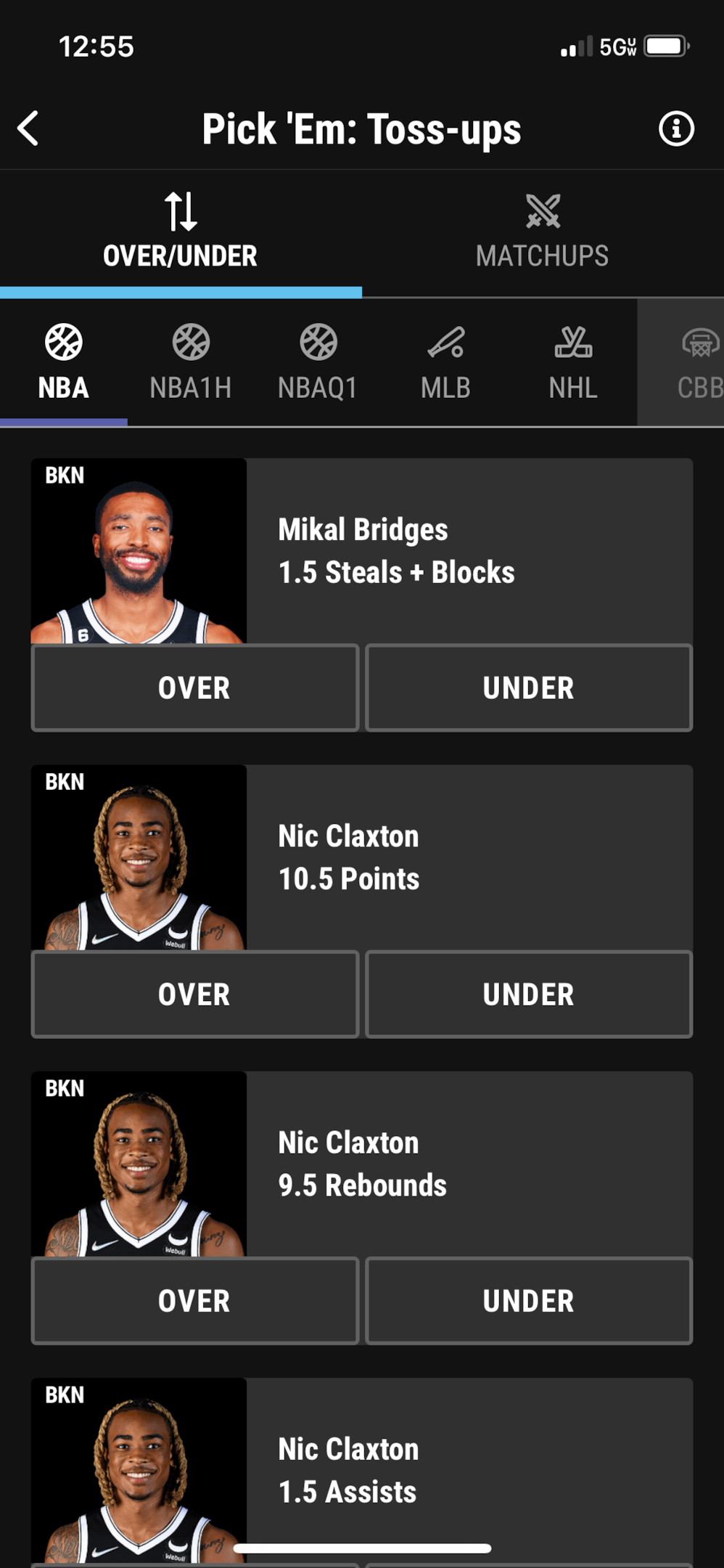Switch to the MLB league tab
Screen dimensions: 724x1568
tap(445, 362)
